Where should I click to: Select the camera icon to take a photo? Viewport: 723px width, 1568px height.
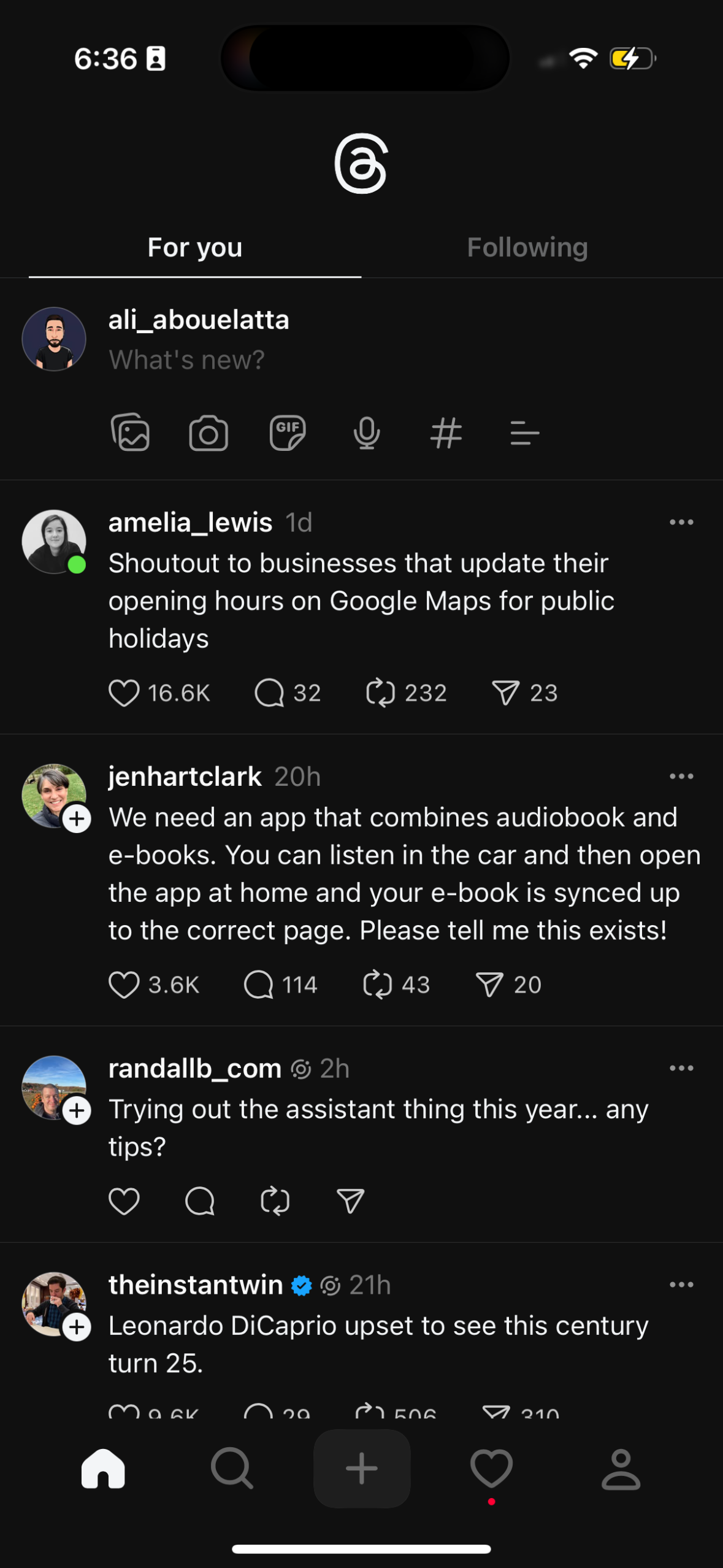coord(209,432)
